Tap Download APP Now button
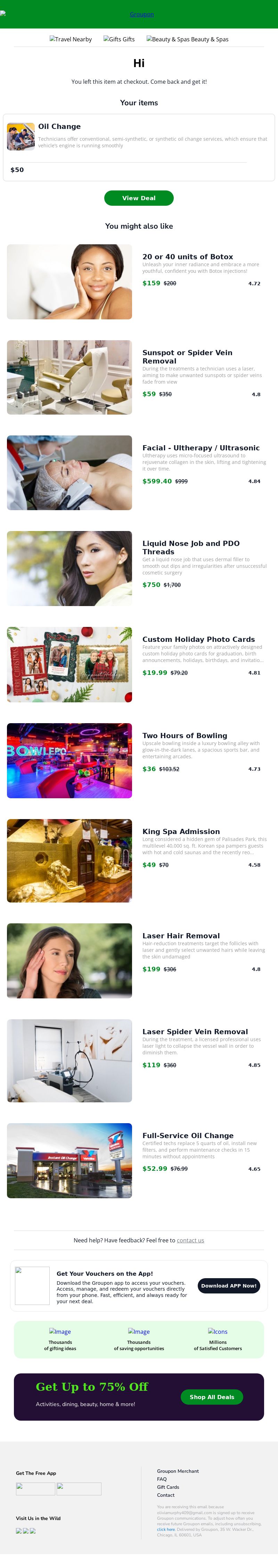278x1568 pixels. 229,1285
